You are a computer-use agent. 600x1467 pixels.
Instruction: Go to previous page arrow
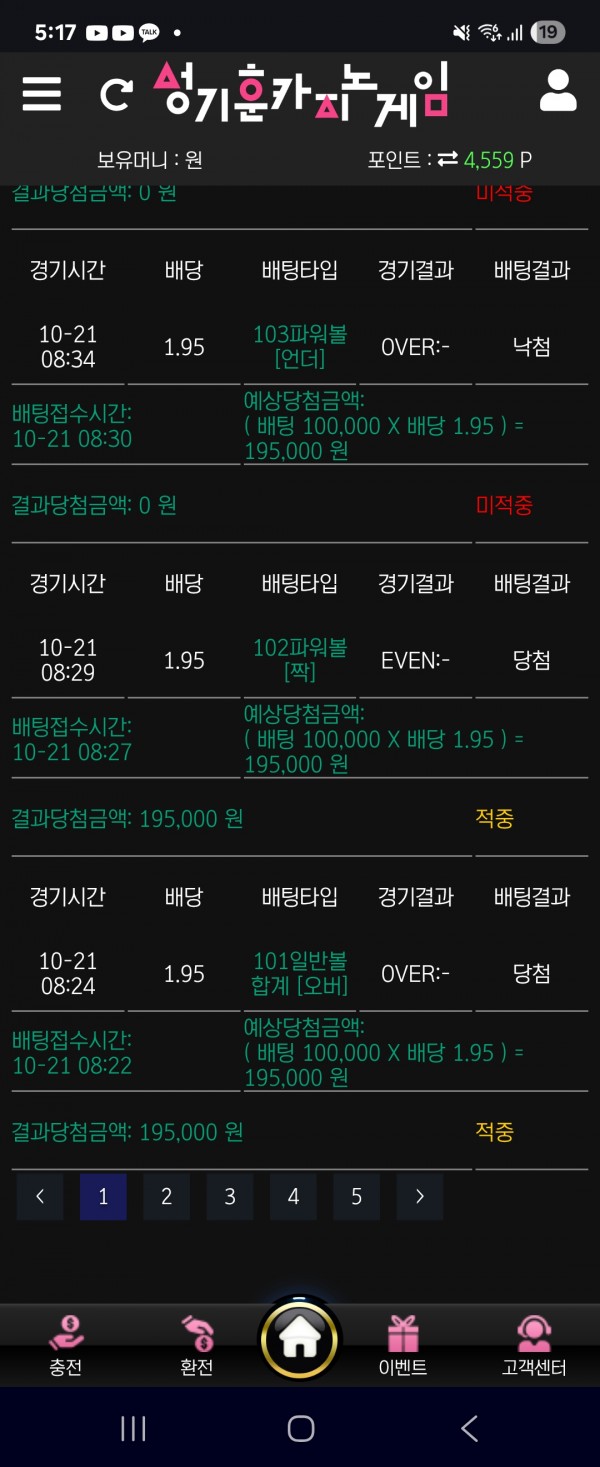(40, 1197)
